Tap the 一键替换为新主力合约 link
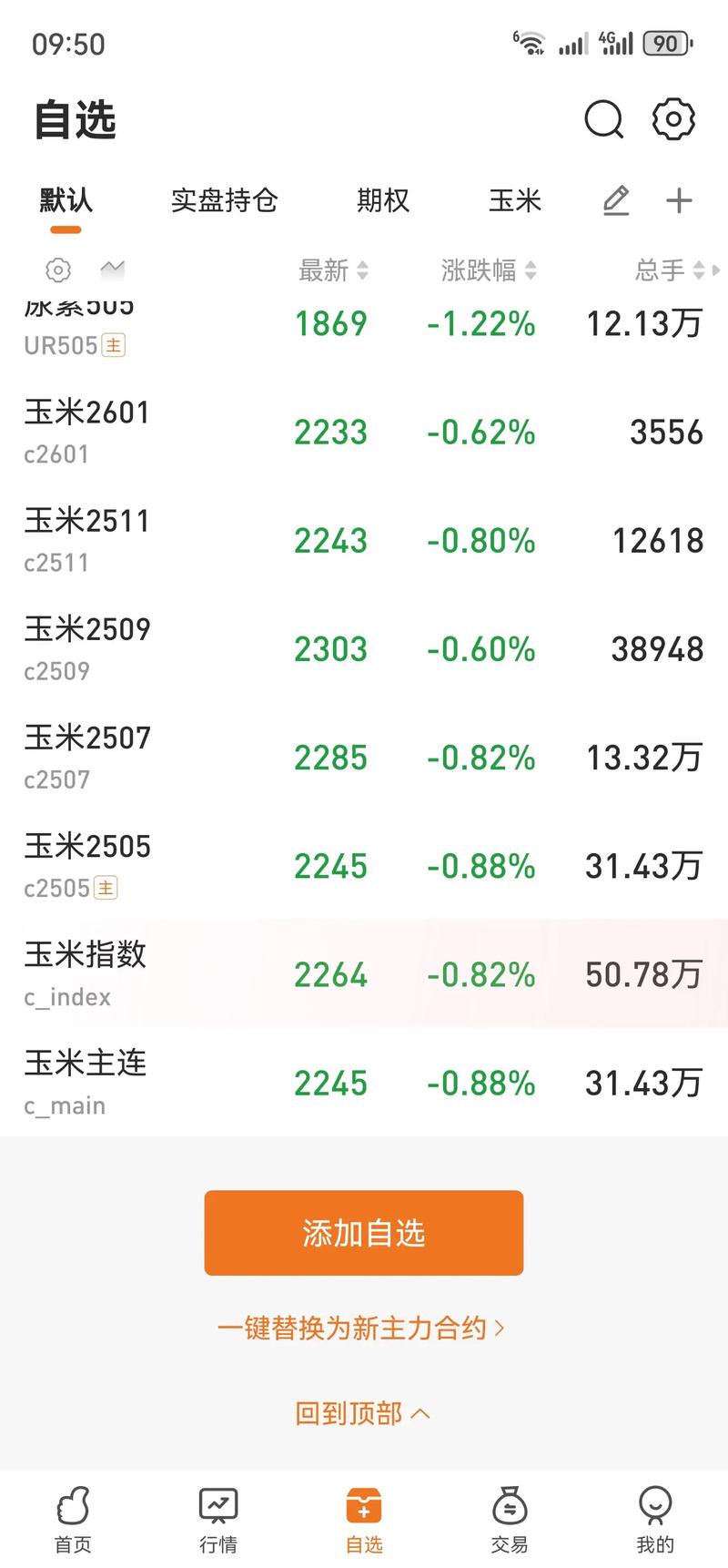 click(363, 1329)
